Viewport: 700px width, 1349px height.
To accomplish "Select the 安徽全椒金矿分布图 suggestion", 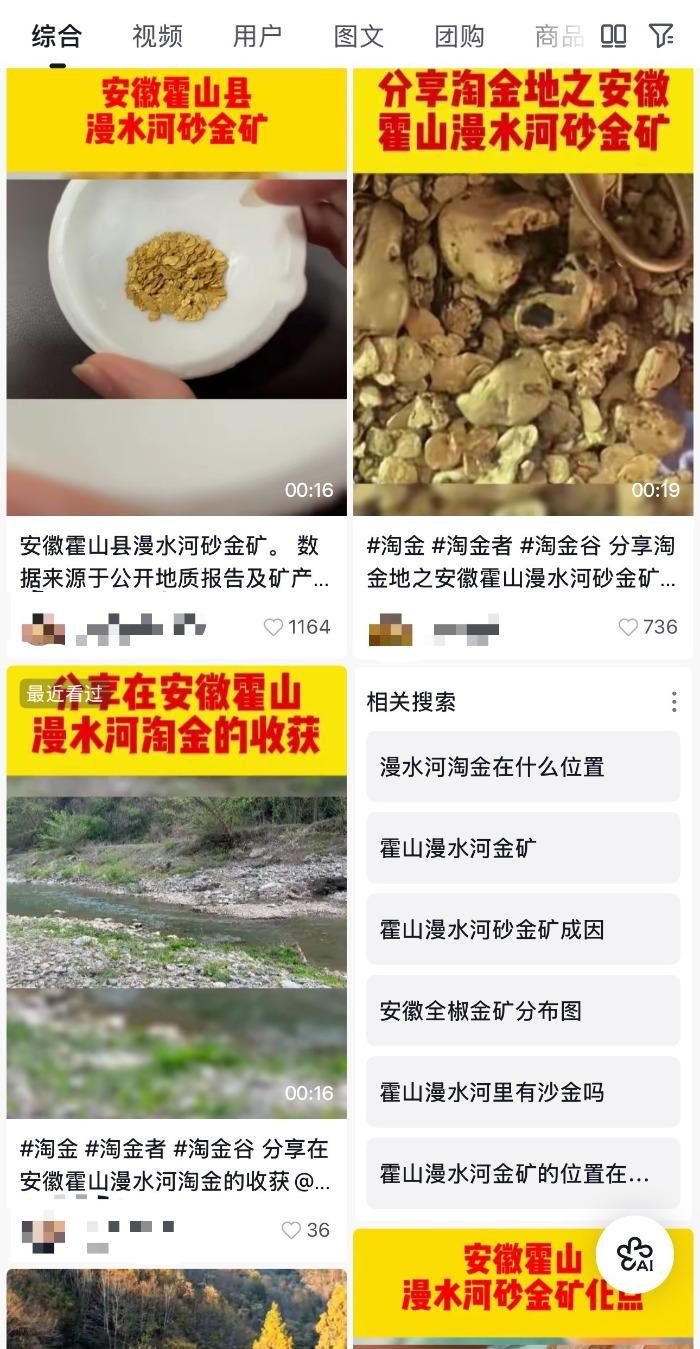I will (523, 1011).
